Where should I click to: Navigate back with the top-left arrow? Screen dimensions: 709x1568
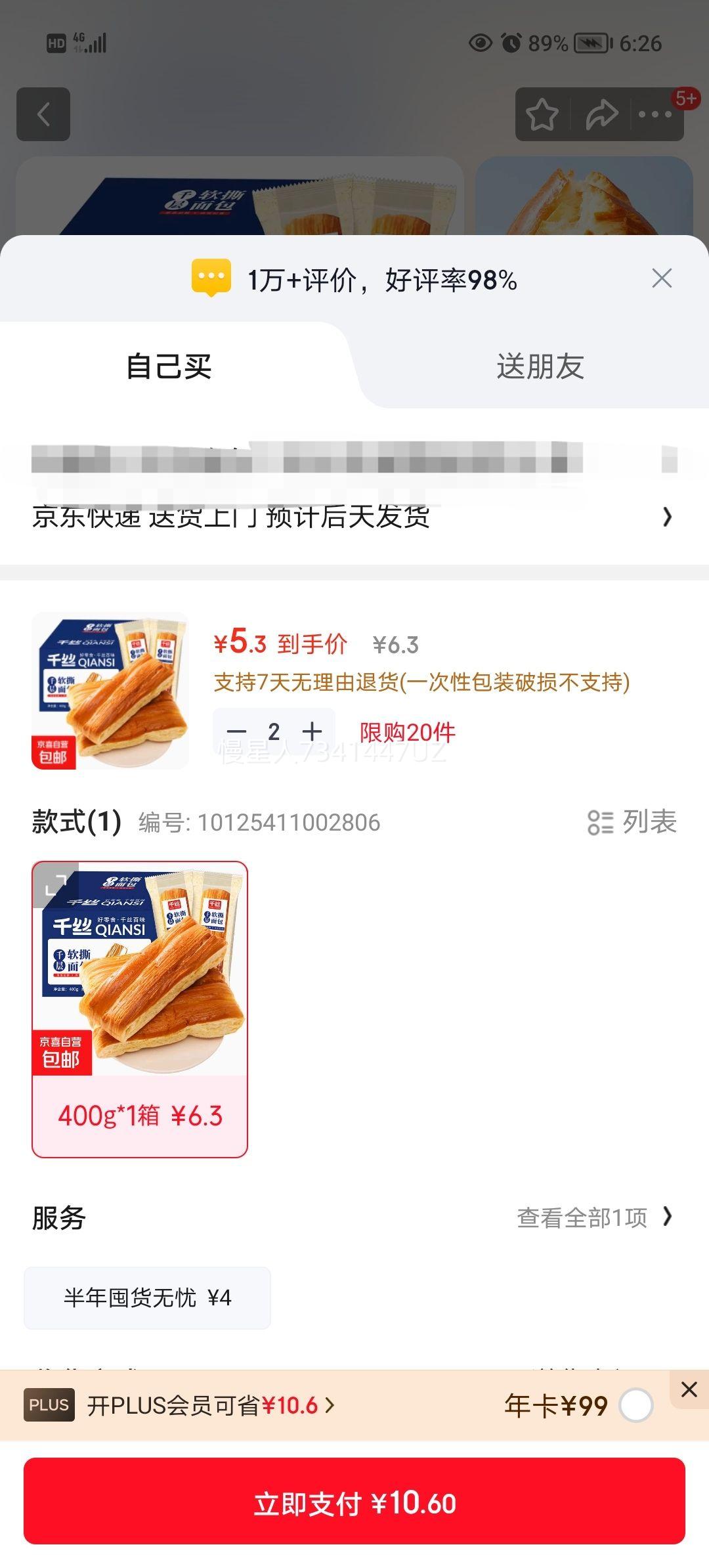44,114
